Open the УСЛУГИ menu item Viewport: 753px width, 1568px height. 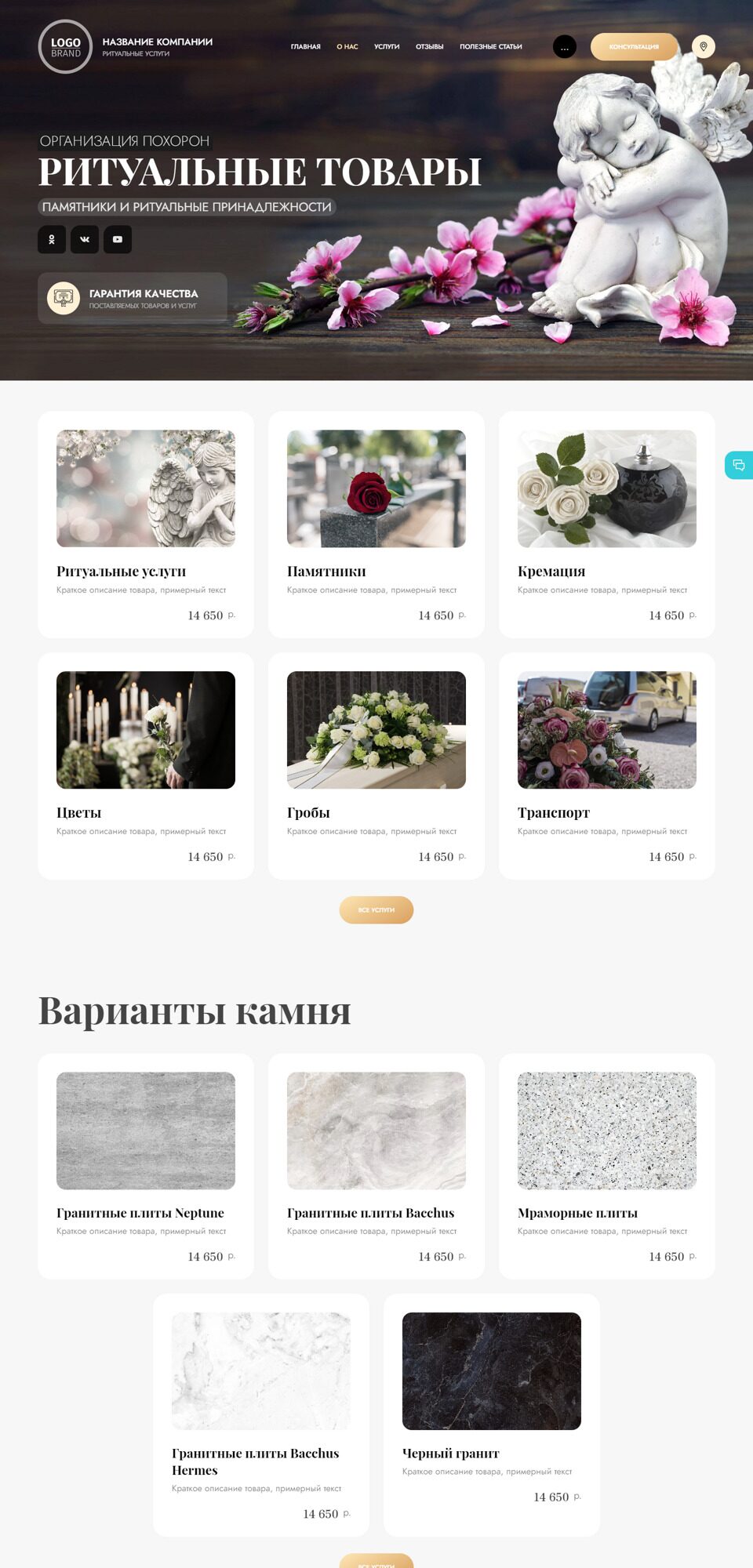pyautogui.click(x=387, y=47)
